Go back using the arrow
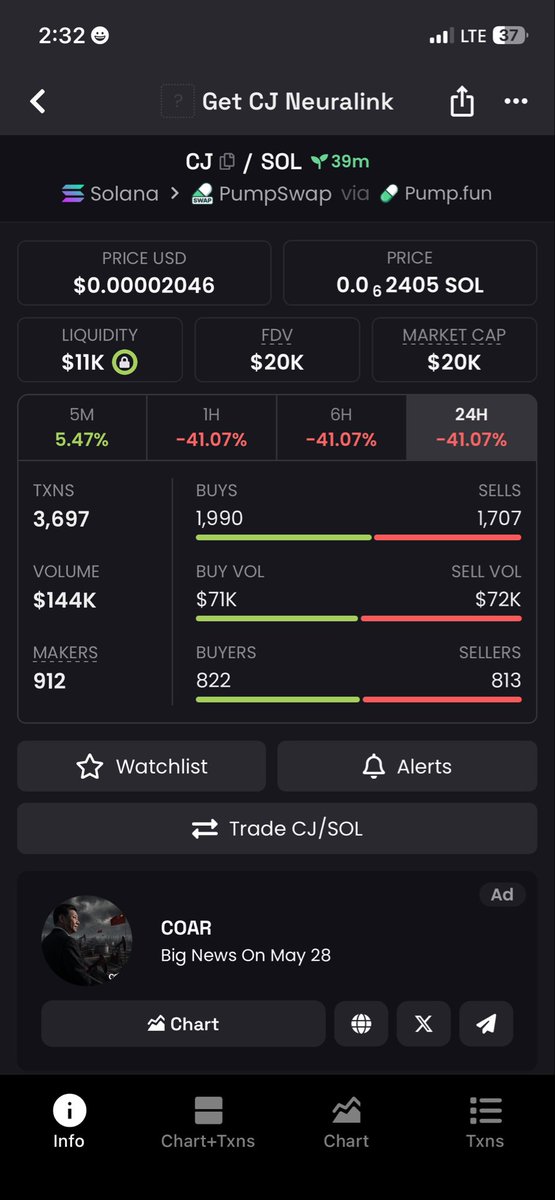 pos(38,101)
